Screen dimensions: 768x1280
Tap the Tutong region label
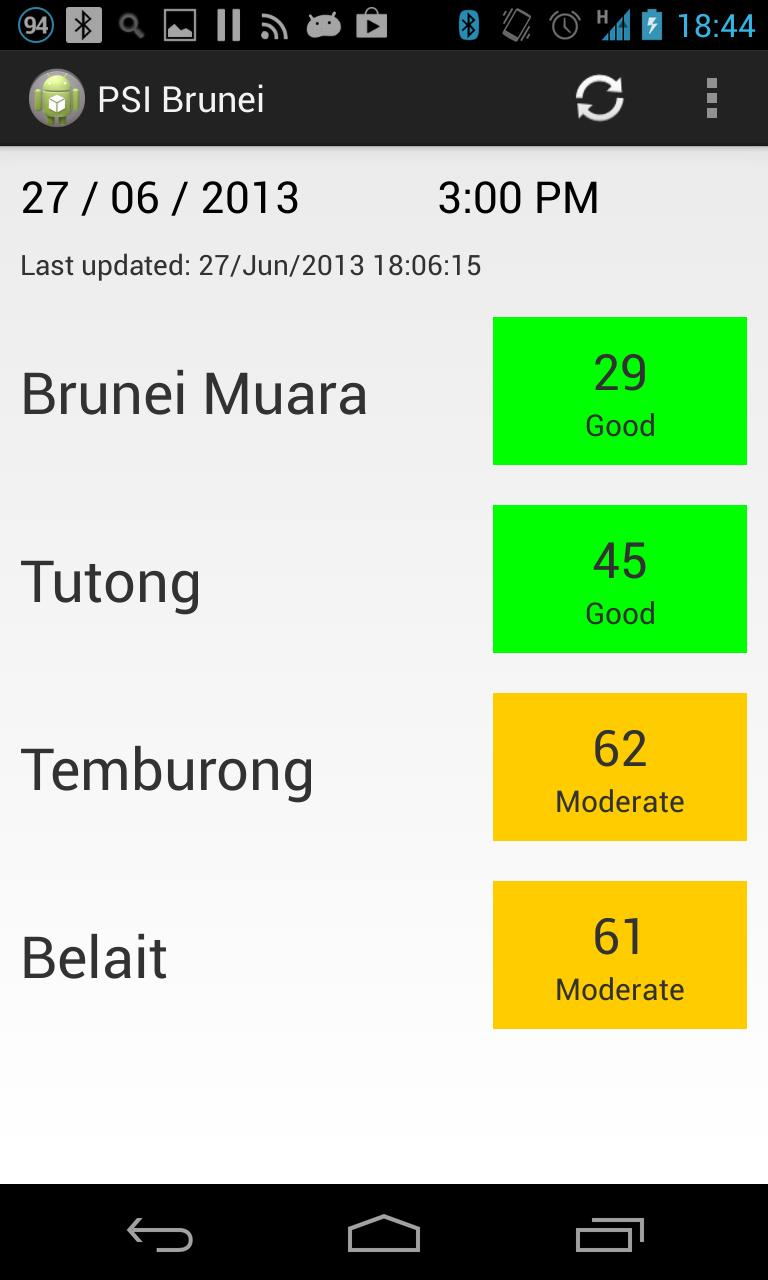(x=110, y=580)
